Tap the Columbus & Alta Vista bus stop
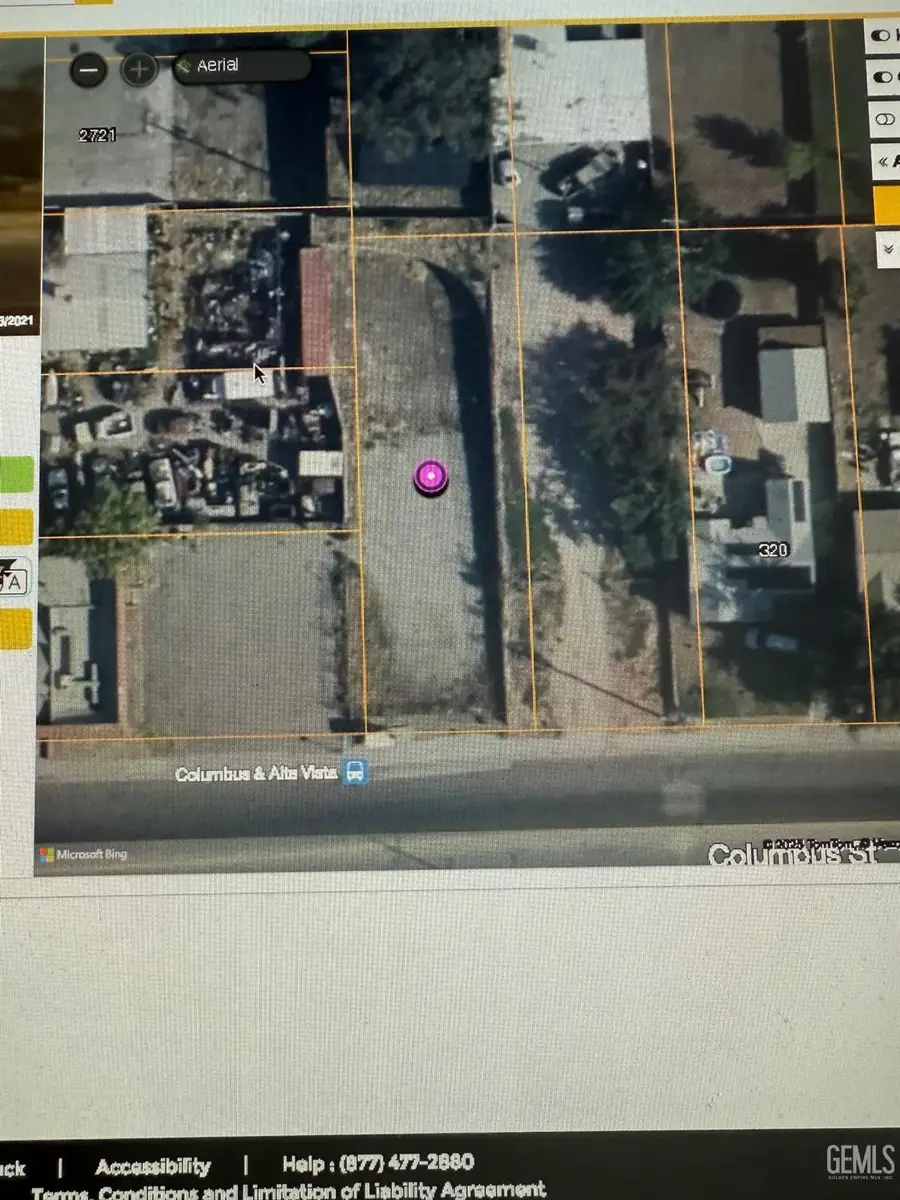 [356, 772]
